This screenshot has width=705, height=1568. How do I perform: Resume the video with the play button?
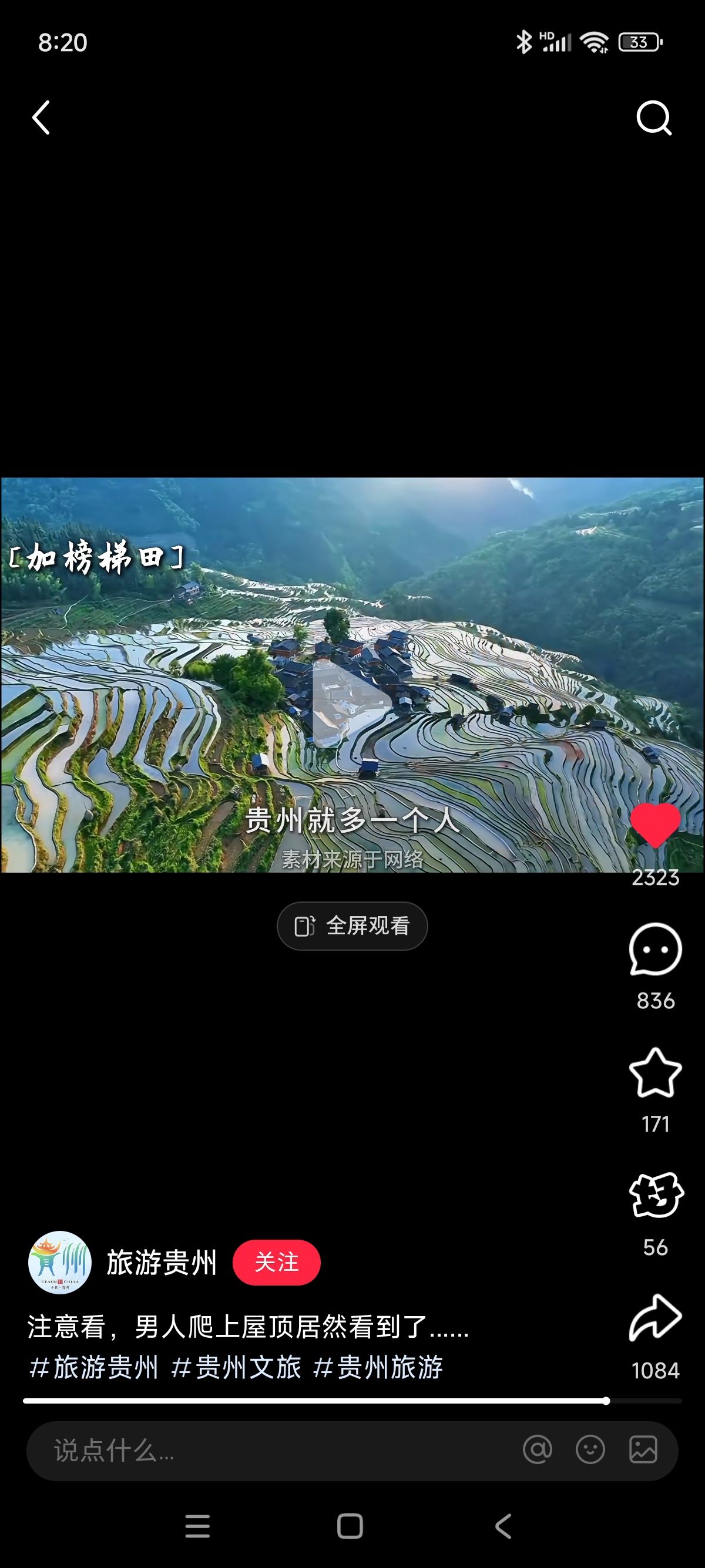pos(351,704)
